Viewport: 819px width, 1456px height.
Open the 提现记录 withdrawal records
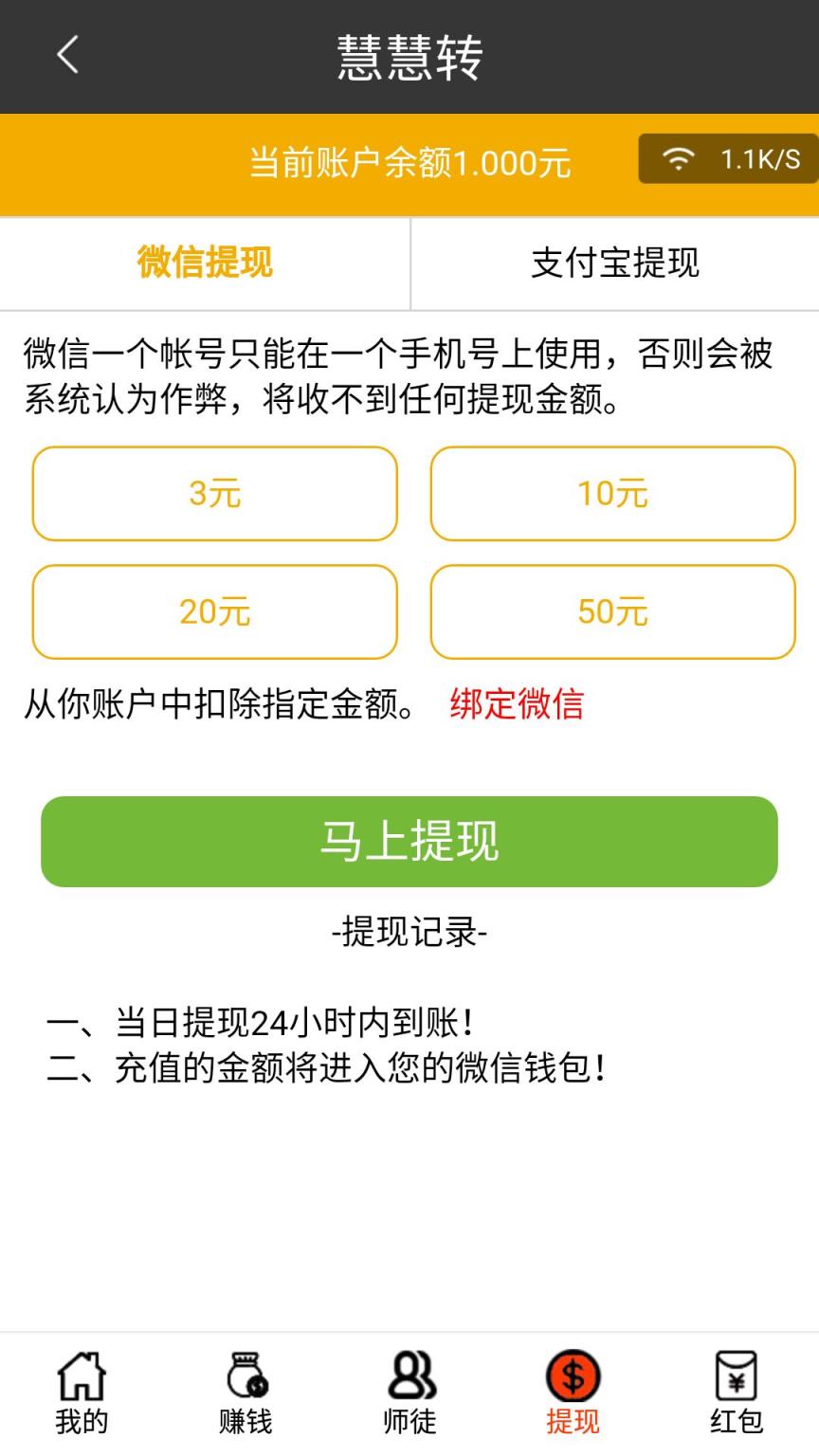[x=409, y=933]
